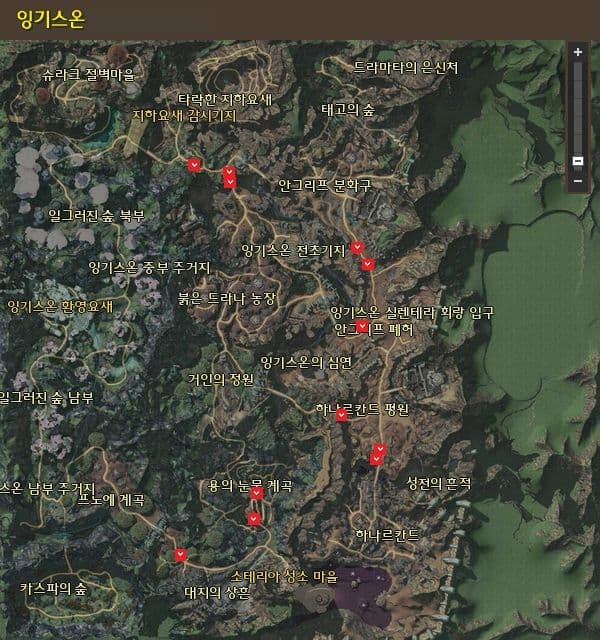Zoom in with the plus button

(577, 51)
